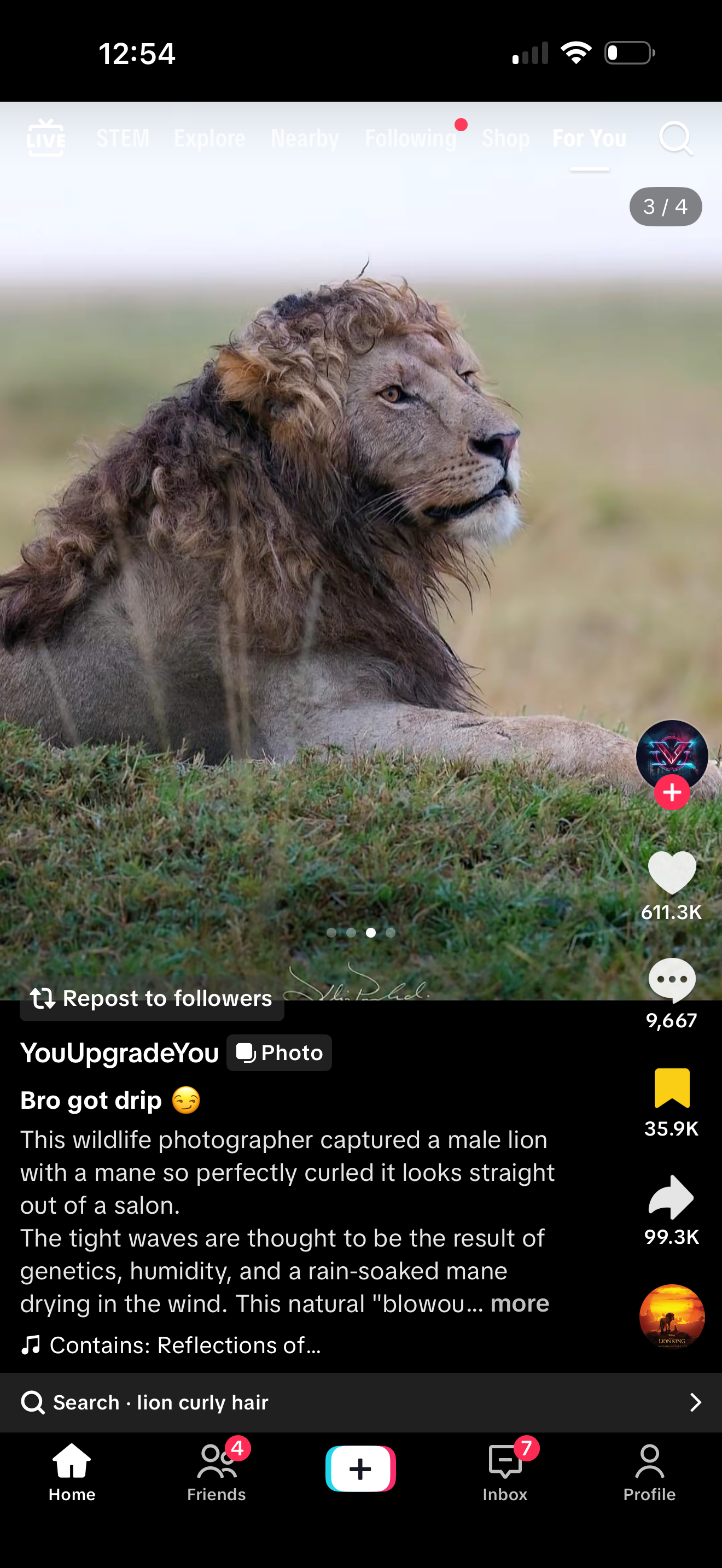Image resolution: width=722 pixels, height=1568 pixels.
Task: Go to the Friends tab
Action: pos(216,1472)
